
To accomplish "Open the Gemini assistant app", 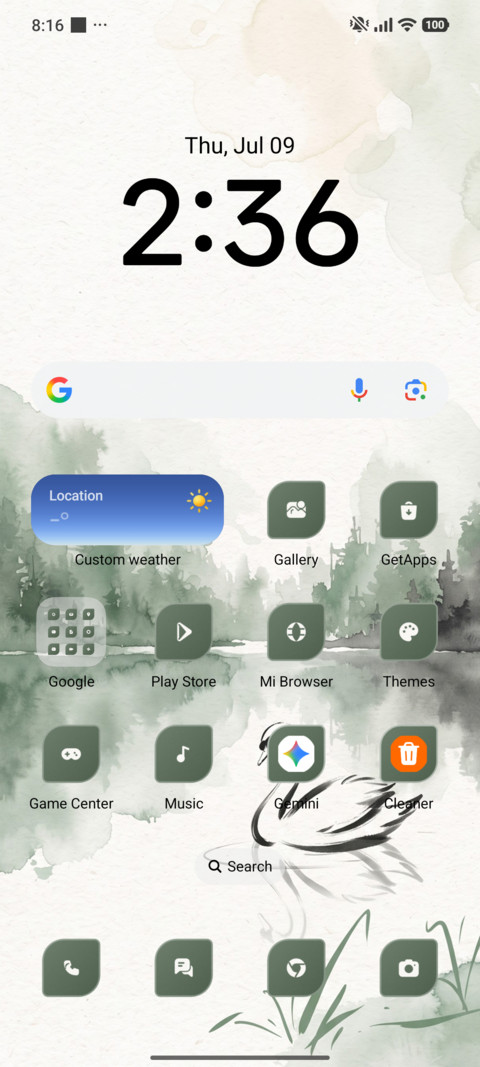I will tap(296, 753).
